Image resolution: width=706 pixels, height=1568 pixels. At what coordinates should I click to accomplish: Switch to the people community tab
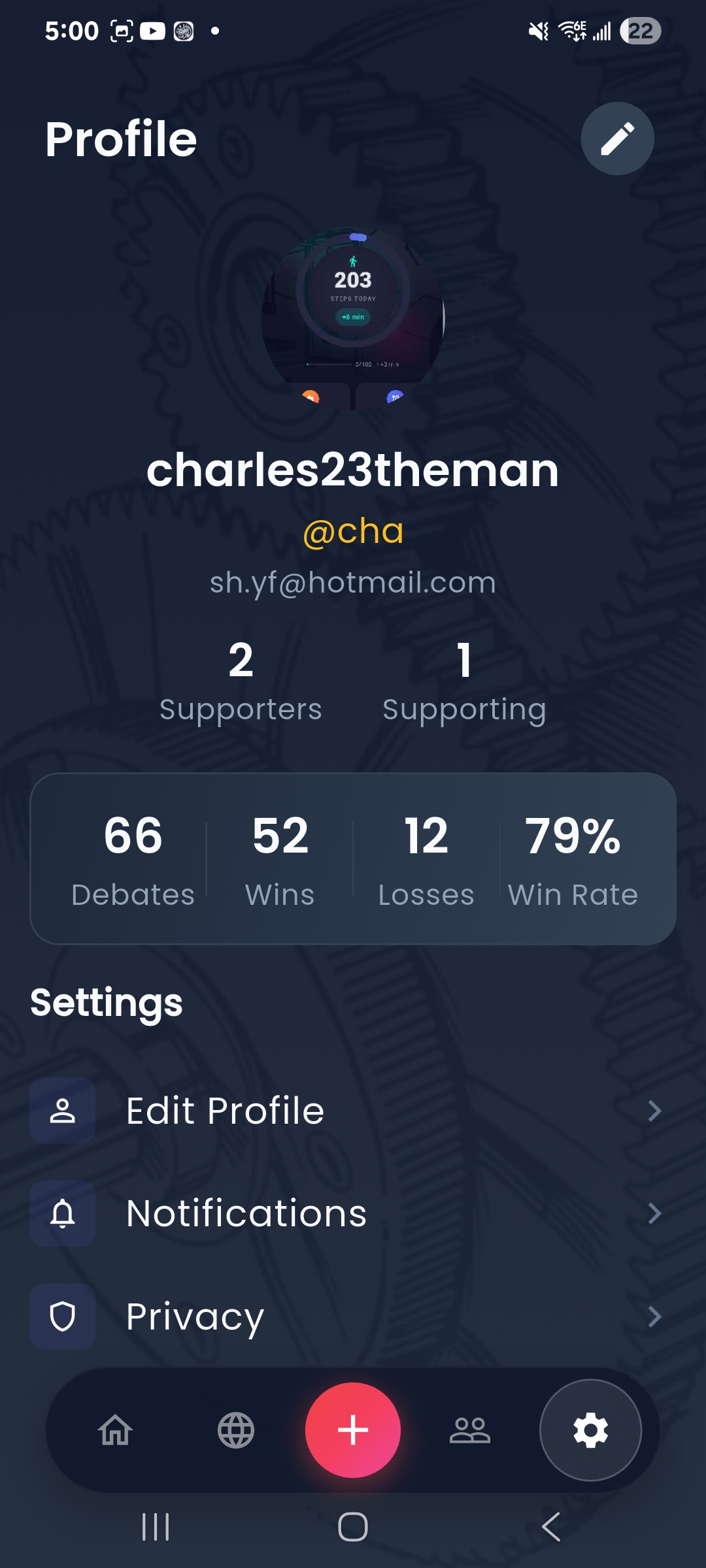click(x=469, y=1430)
